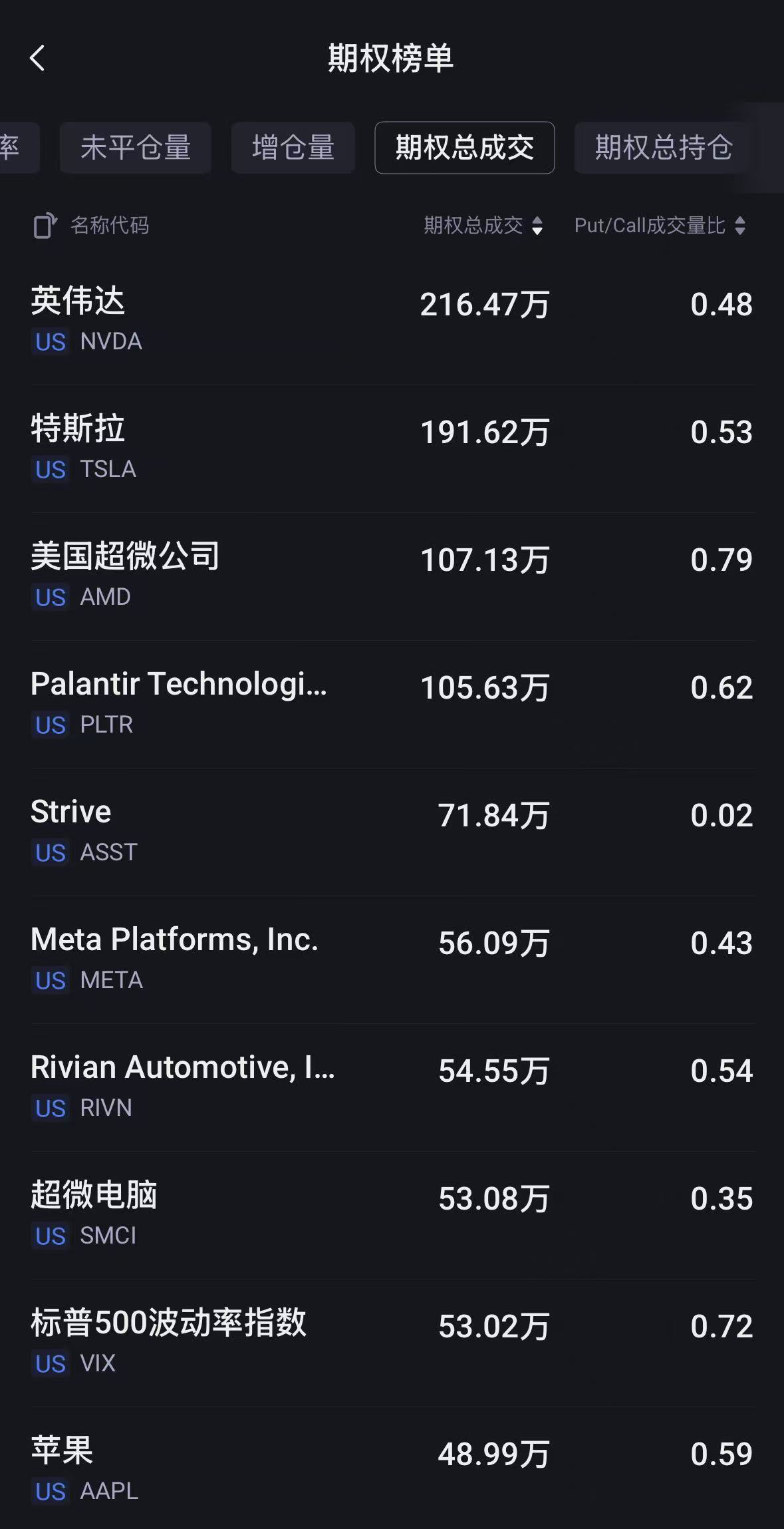
Task: View 标普500波动率指数 VIX
Action: (392, 1342)
